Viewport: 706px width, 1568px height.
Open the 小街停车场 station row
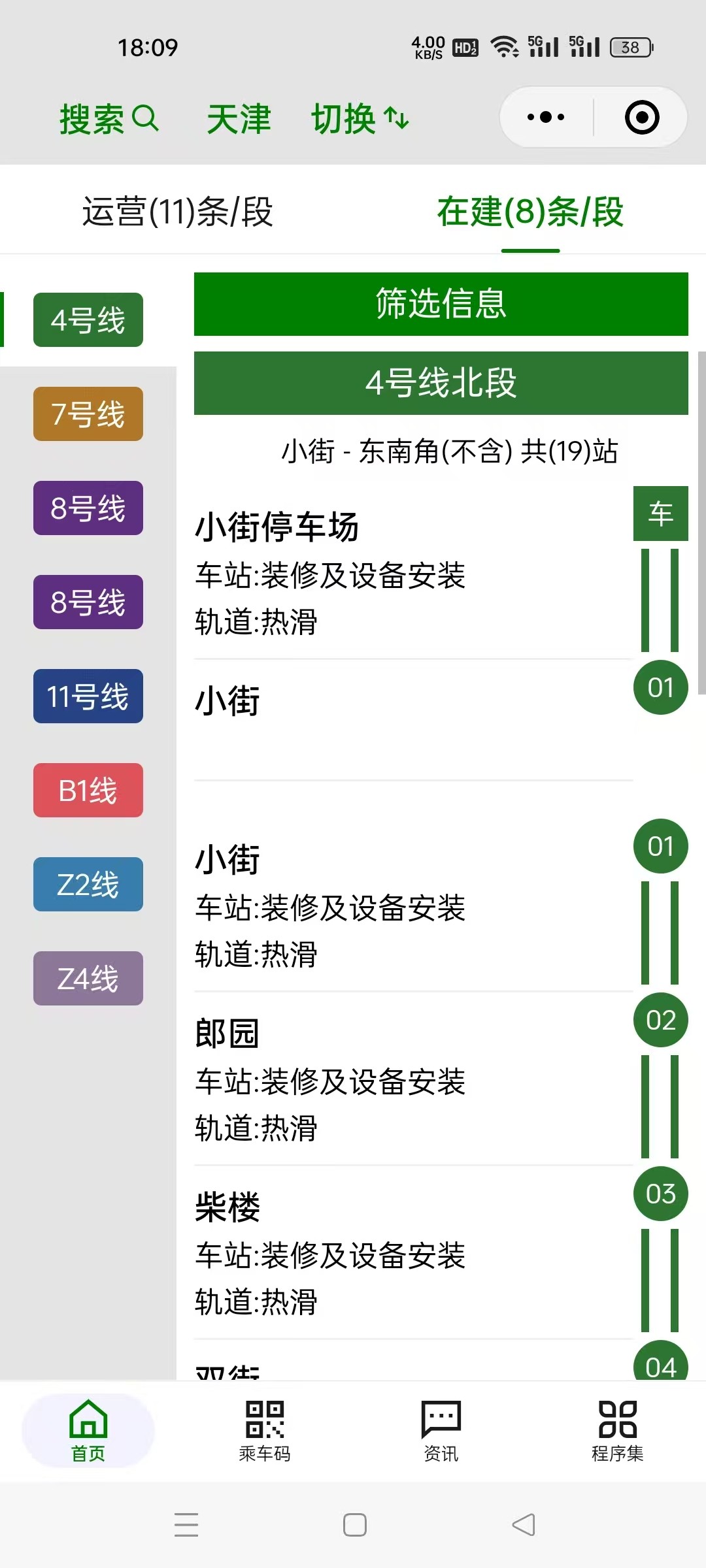tap(414, 573)
